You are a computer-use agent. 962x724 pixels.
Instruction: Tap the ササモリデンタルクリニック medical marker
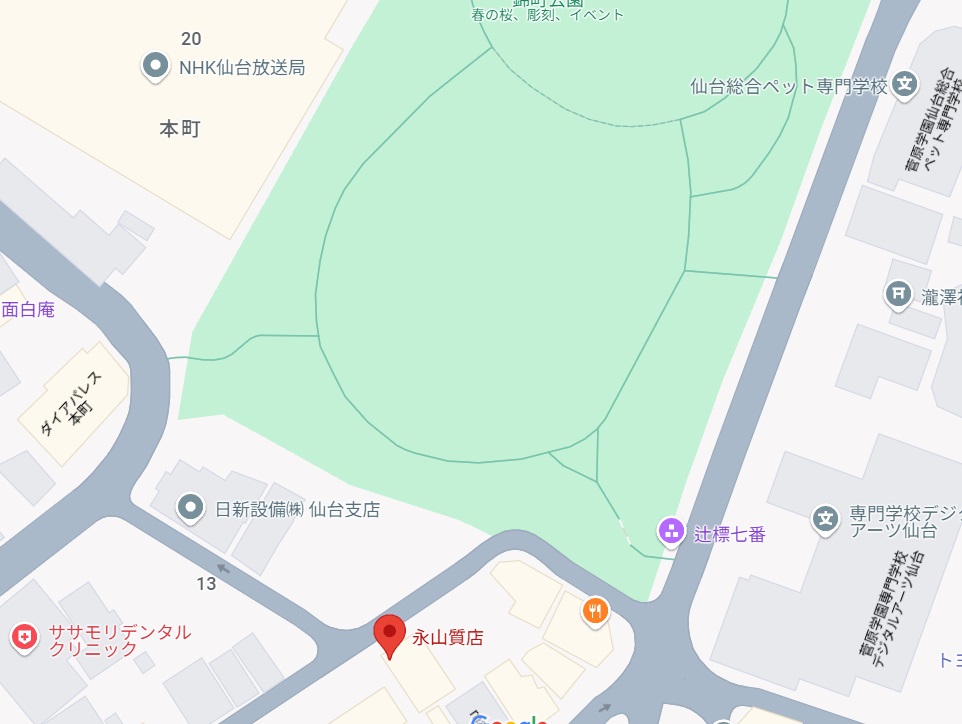point(25,636)
